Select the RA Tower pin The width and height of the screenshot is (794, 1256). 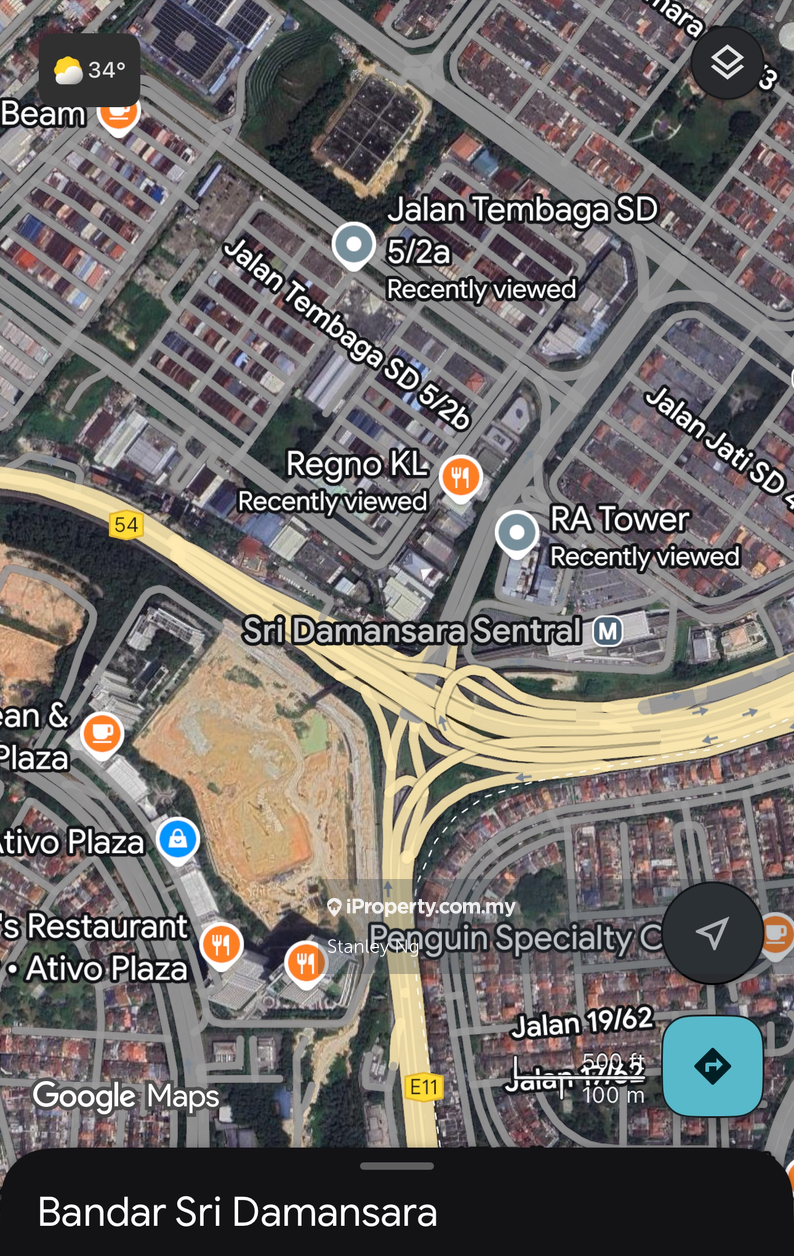point(517,533)
